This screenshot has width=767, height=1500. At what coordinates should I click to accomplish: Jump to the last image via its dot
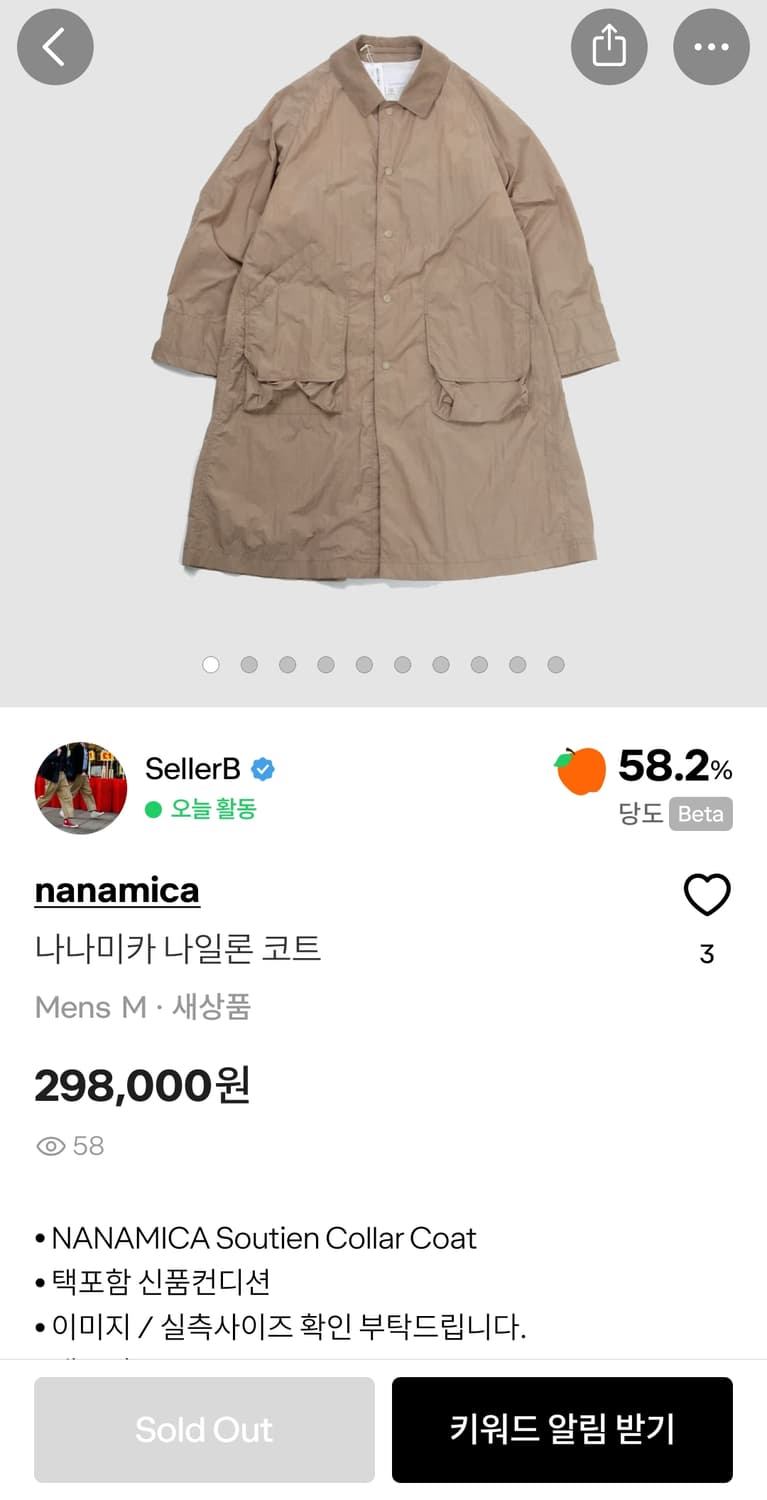click(555, 664)
